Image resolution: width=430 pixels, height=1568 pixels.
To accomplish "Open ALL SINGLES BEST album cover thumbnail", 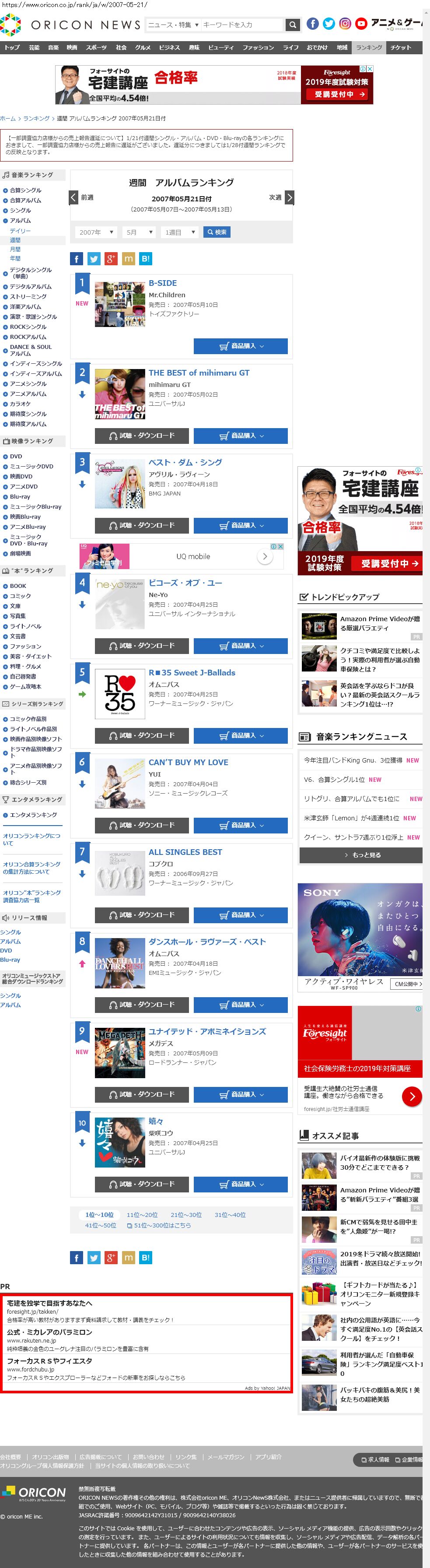I will pyautogui.click(x=120, y=873).
